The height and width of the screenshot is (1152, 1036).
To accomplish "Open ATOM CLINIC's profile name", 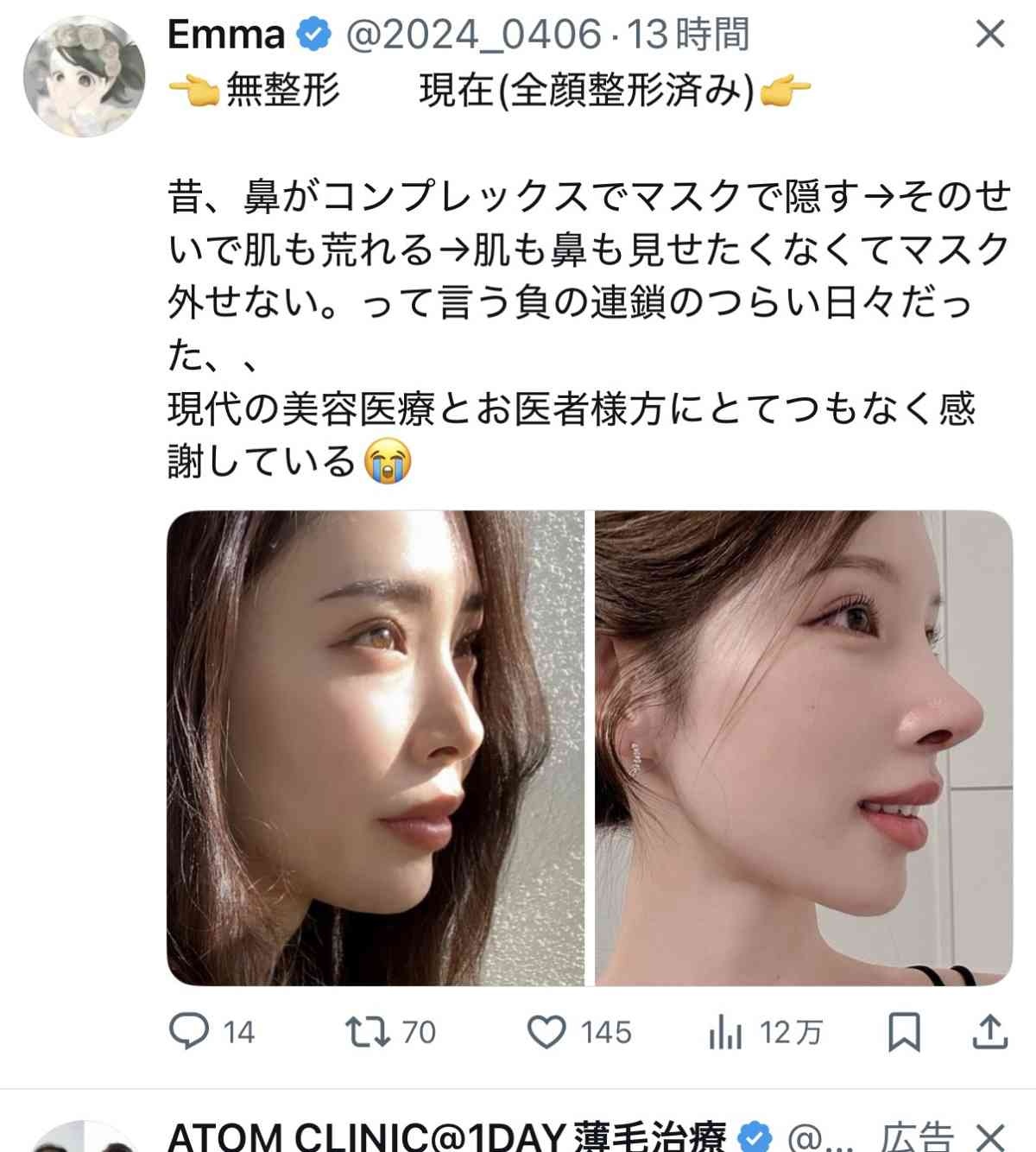I will tap(446, 1136).
